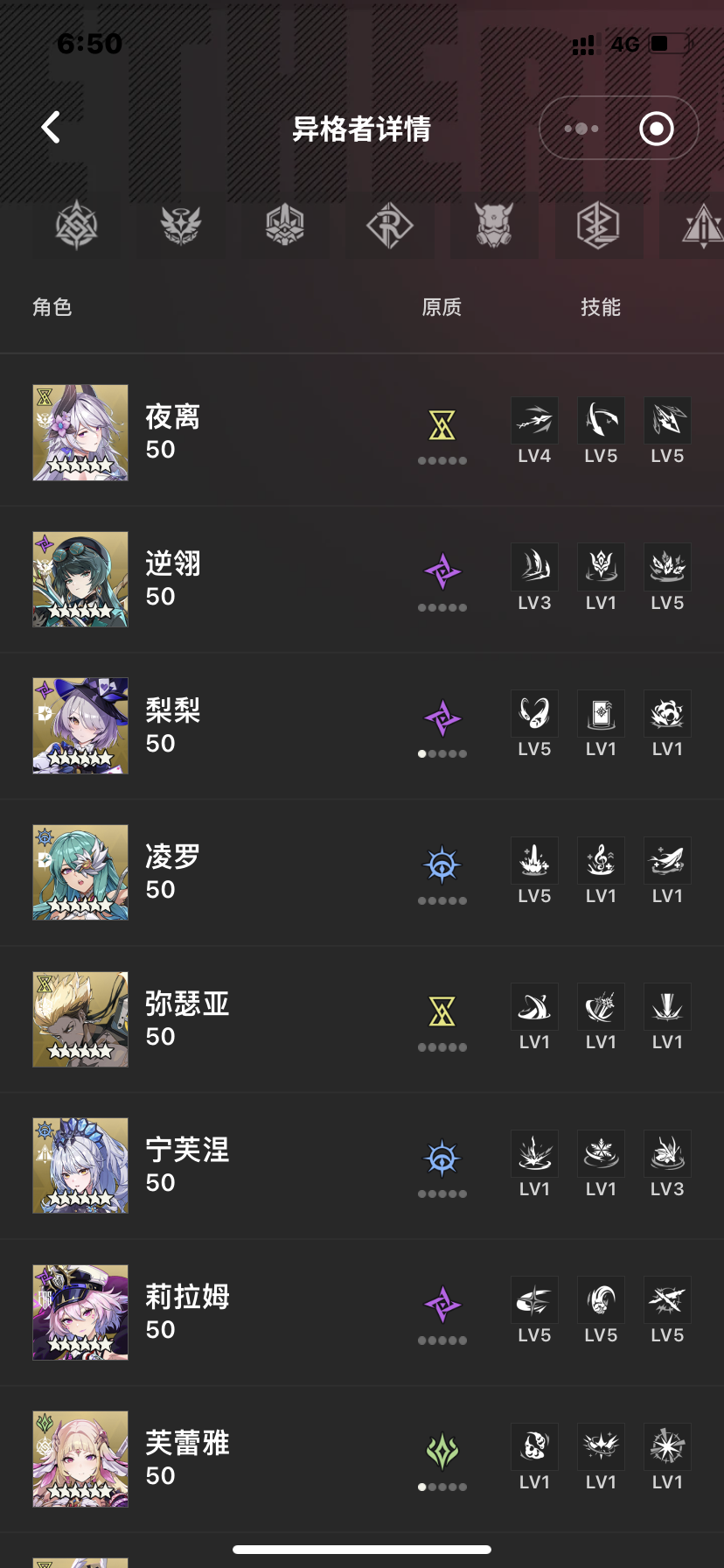
Task: Tap 夜离's LV4 first skill icon
Action: click(x=534, y=420)
